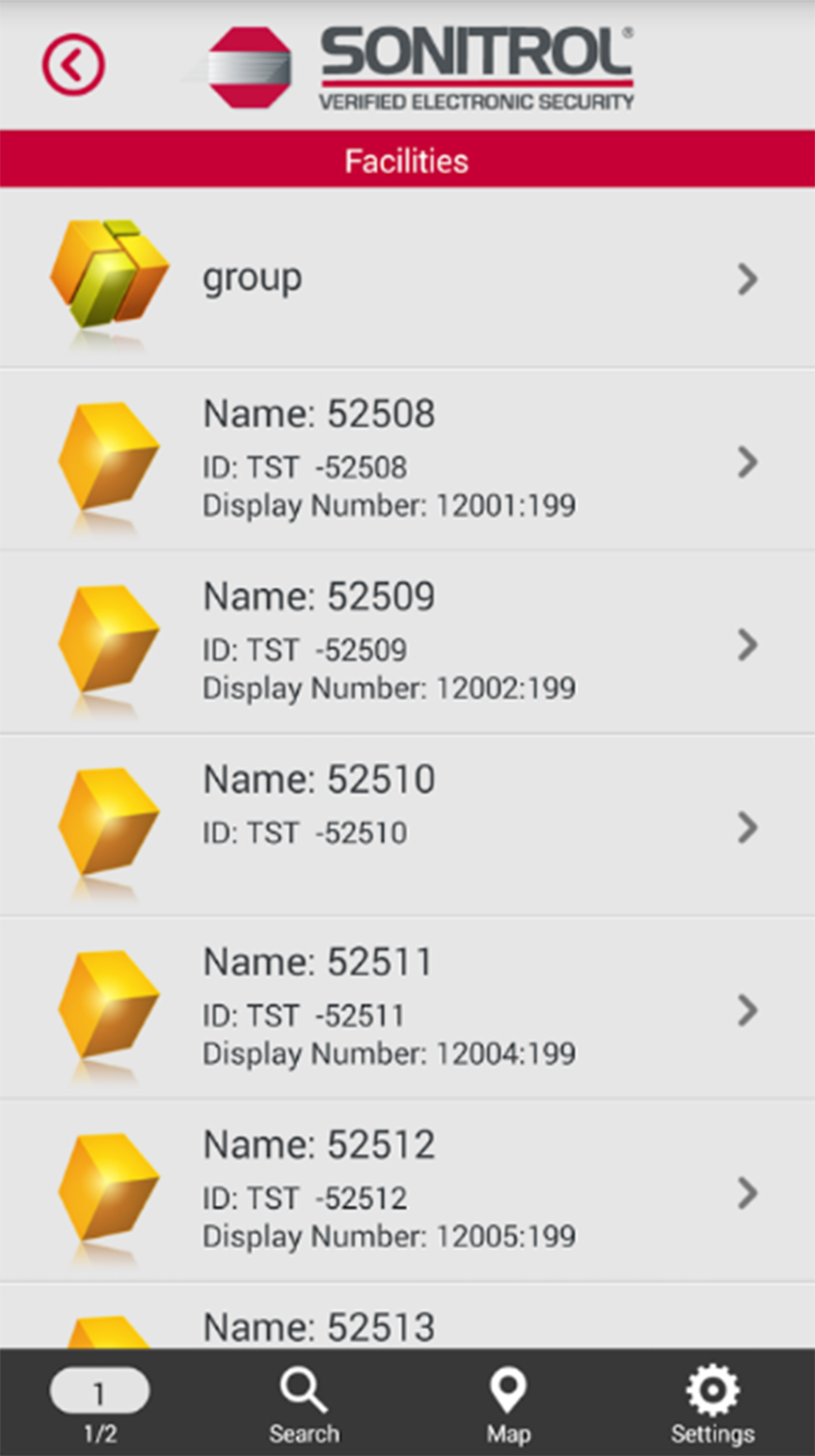
Task: Select facility Name: 52509
Action: pos(407,643)
